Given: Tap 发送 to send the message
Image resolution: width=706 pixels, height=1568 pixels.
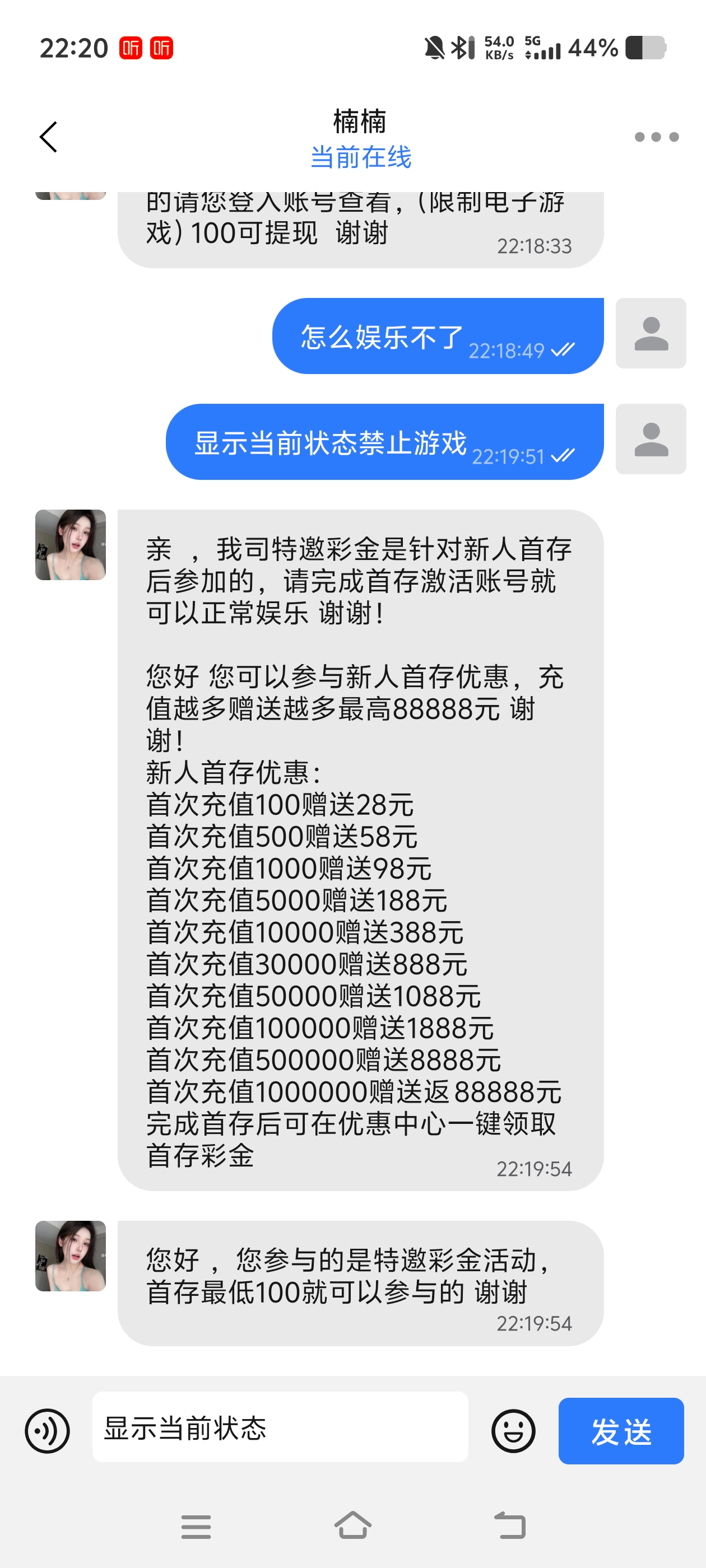Looking at the screenshot, I should pos(621,1430).
